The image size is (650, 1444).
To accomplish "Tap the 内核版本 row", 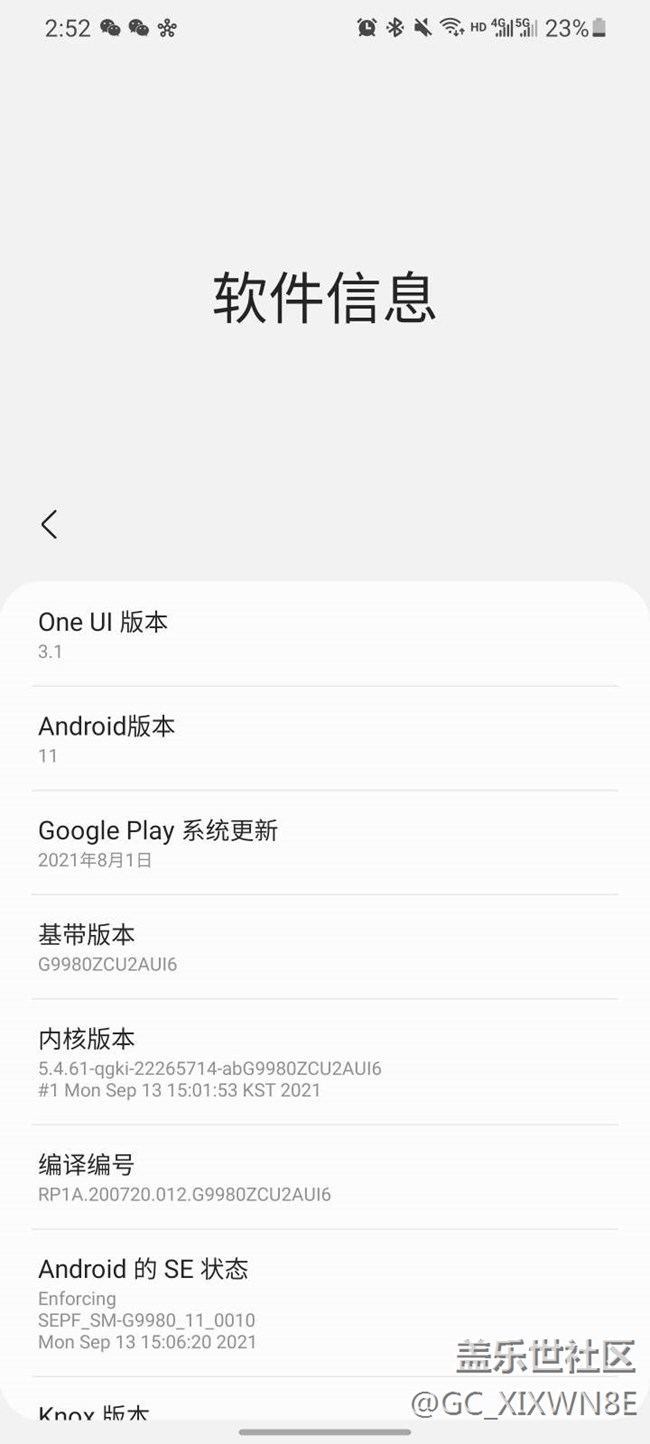I will tap(325, 1062).
